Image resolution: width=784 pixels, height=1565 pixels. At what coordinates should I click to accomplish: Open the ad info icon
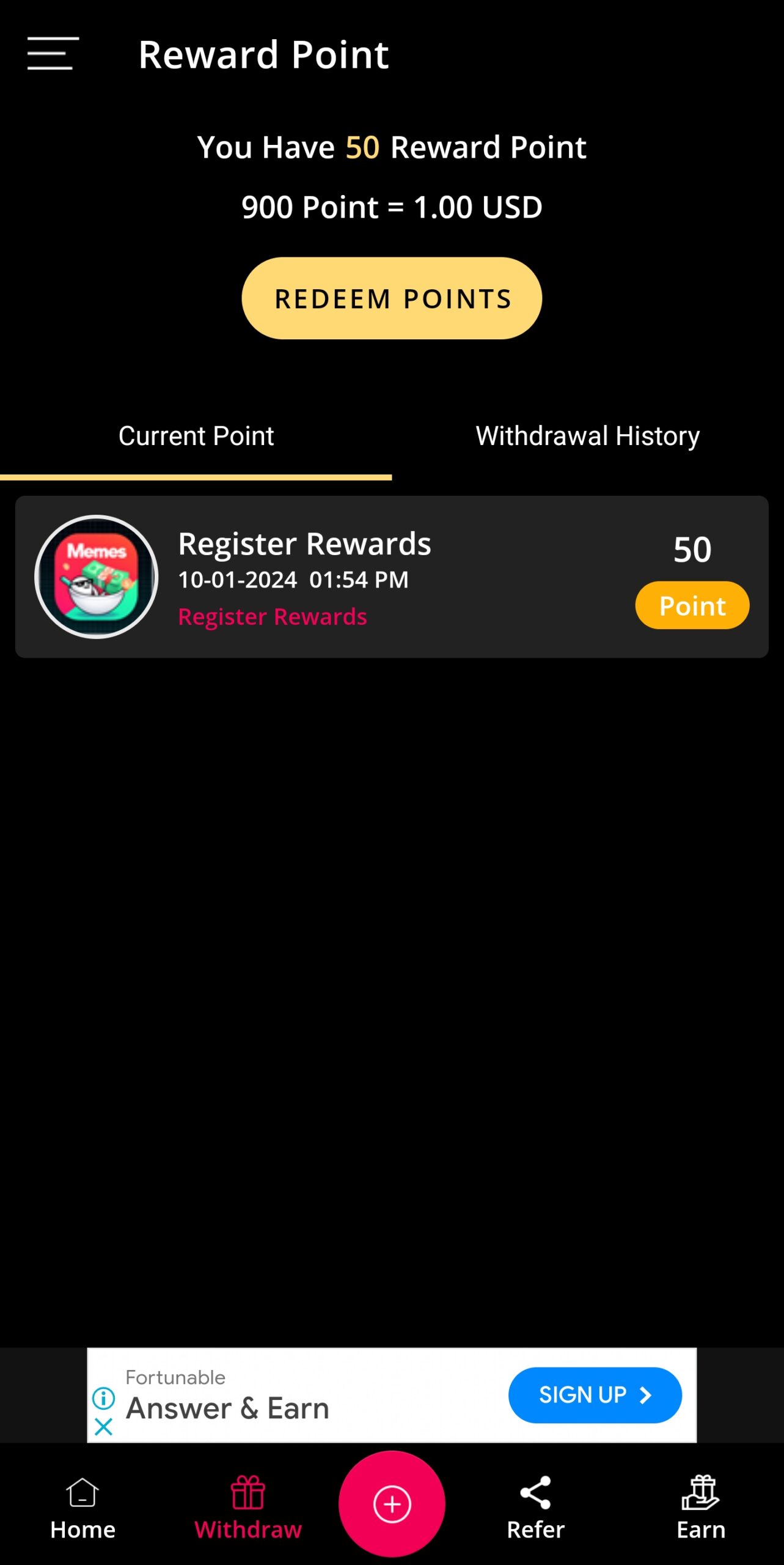[x=104, y=1397]
